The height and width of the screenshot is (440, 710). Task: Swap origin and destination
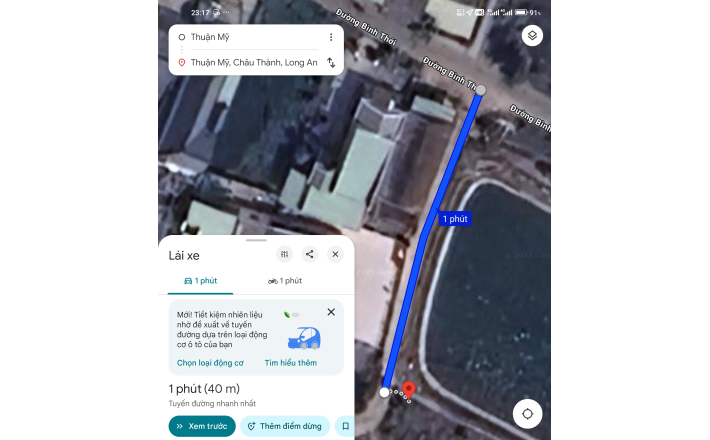click(331, 63)
